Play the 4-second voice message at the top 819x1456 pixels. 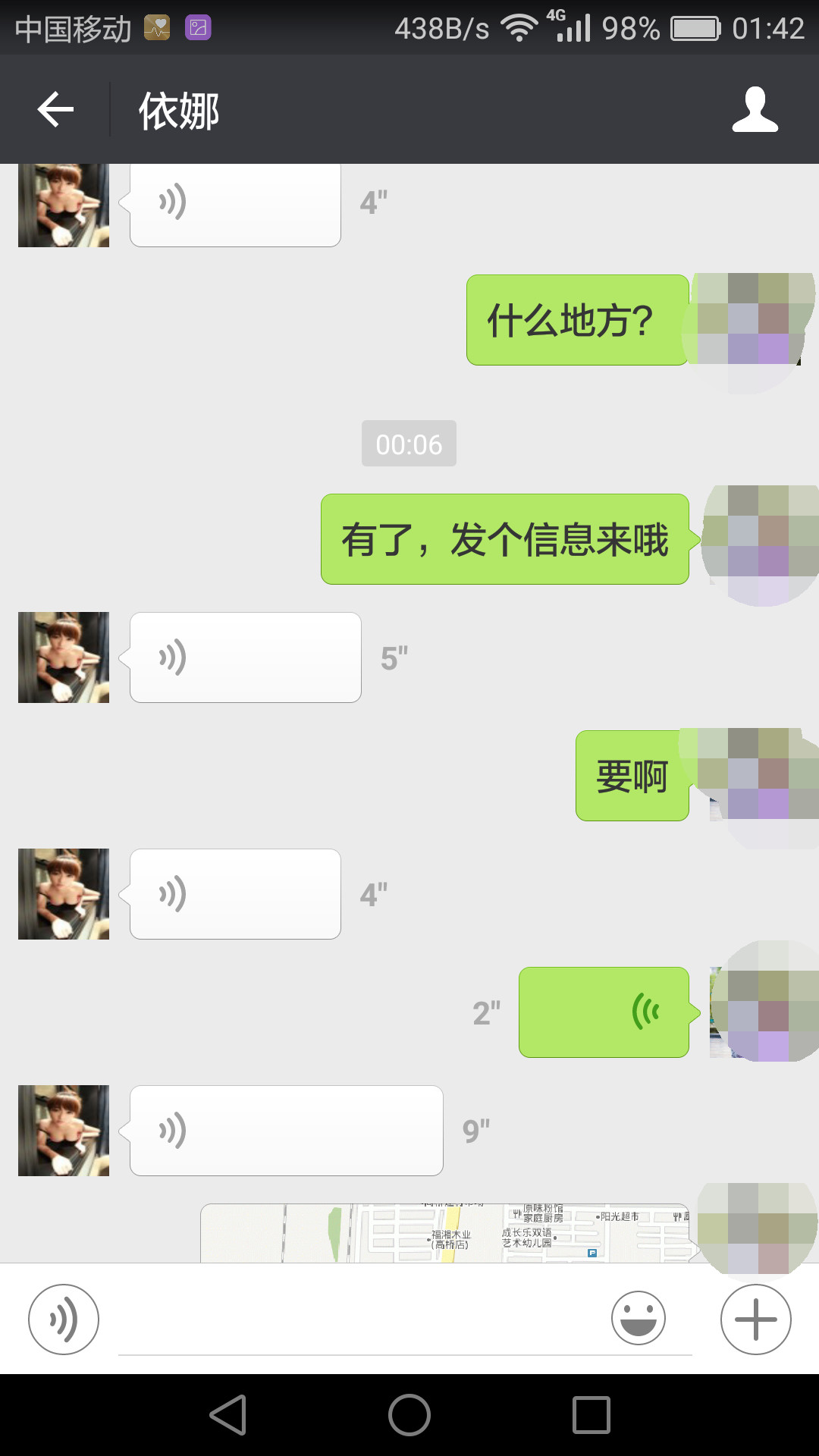coord(235,202)
